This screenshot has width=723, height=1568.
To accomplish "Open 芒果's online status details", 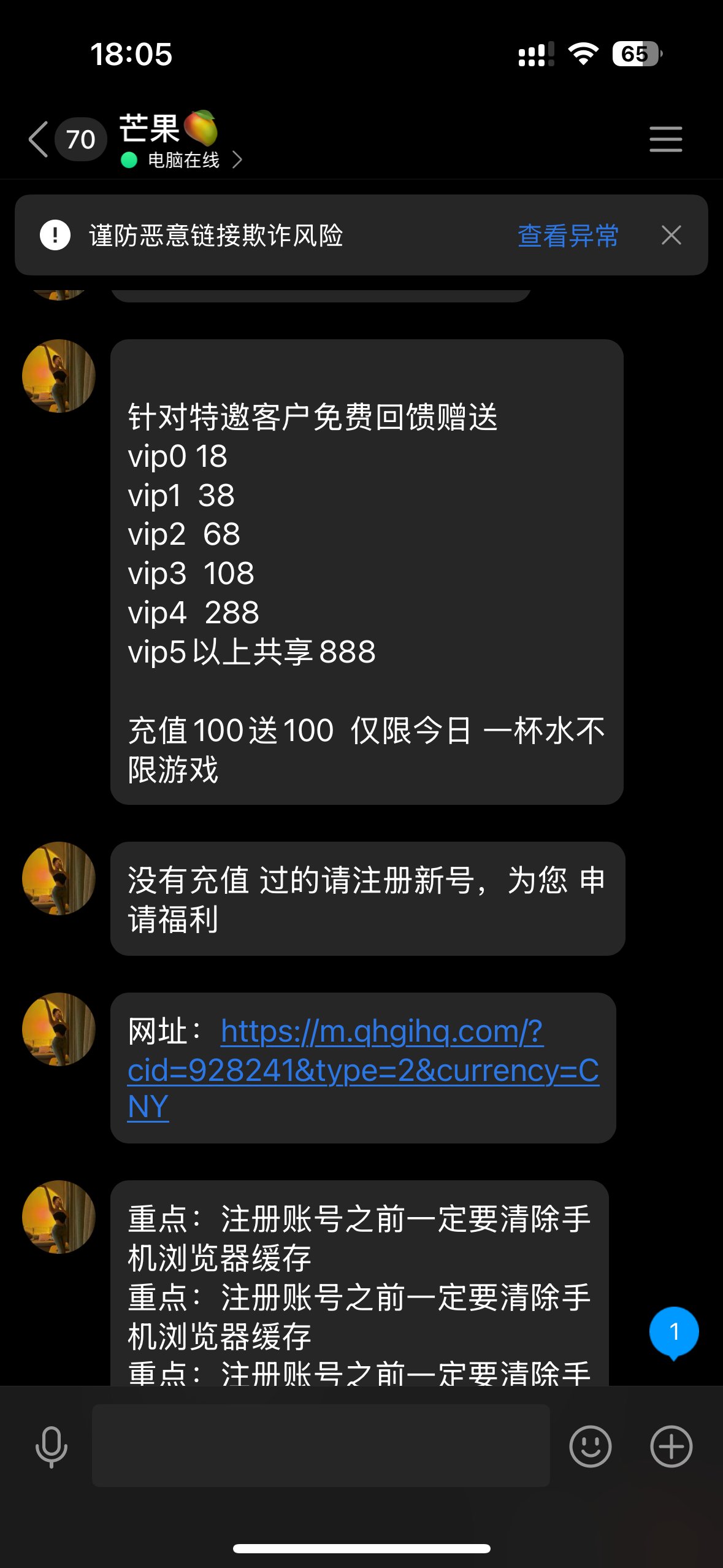I will [182, 160].
